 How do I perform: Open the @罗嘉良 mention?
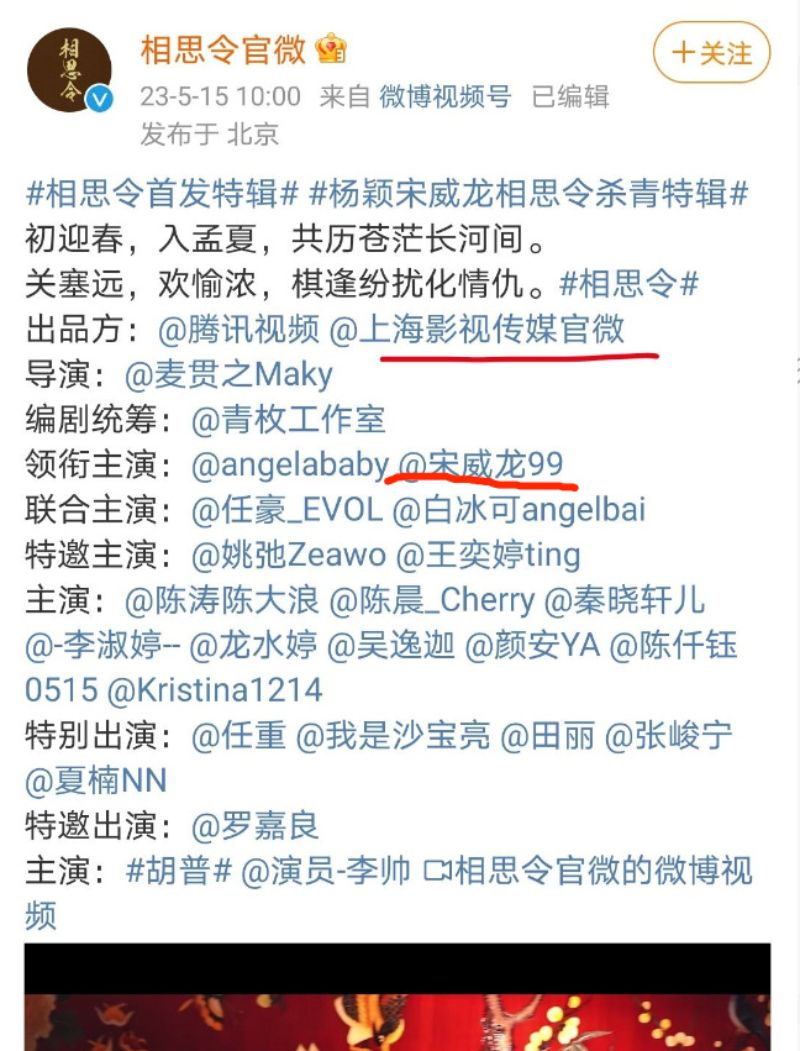click(255, 825)
